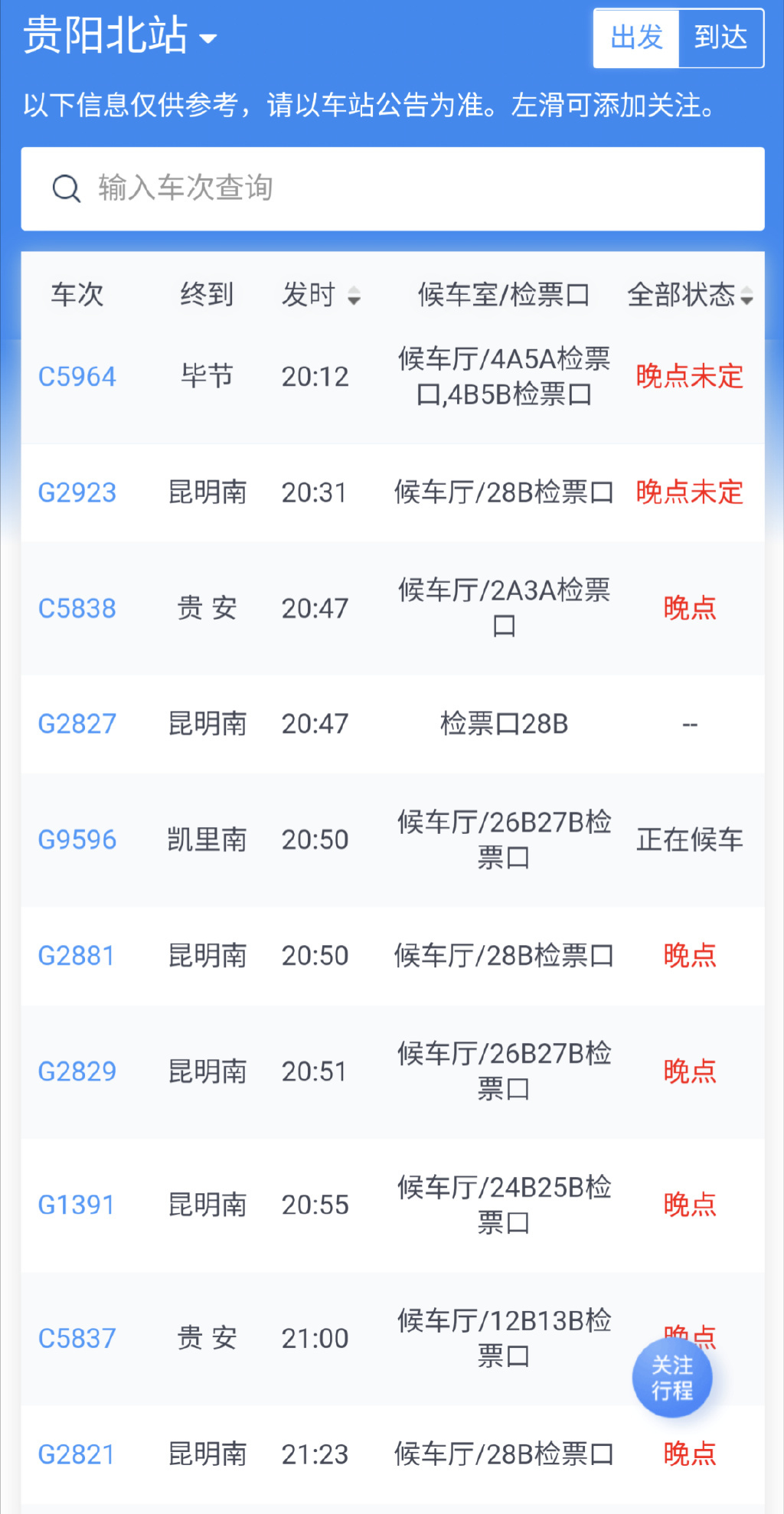Tap the 关注行程 floating button
Image resolution: width=784 pixels, height=1514 pixels.
672,1376
